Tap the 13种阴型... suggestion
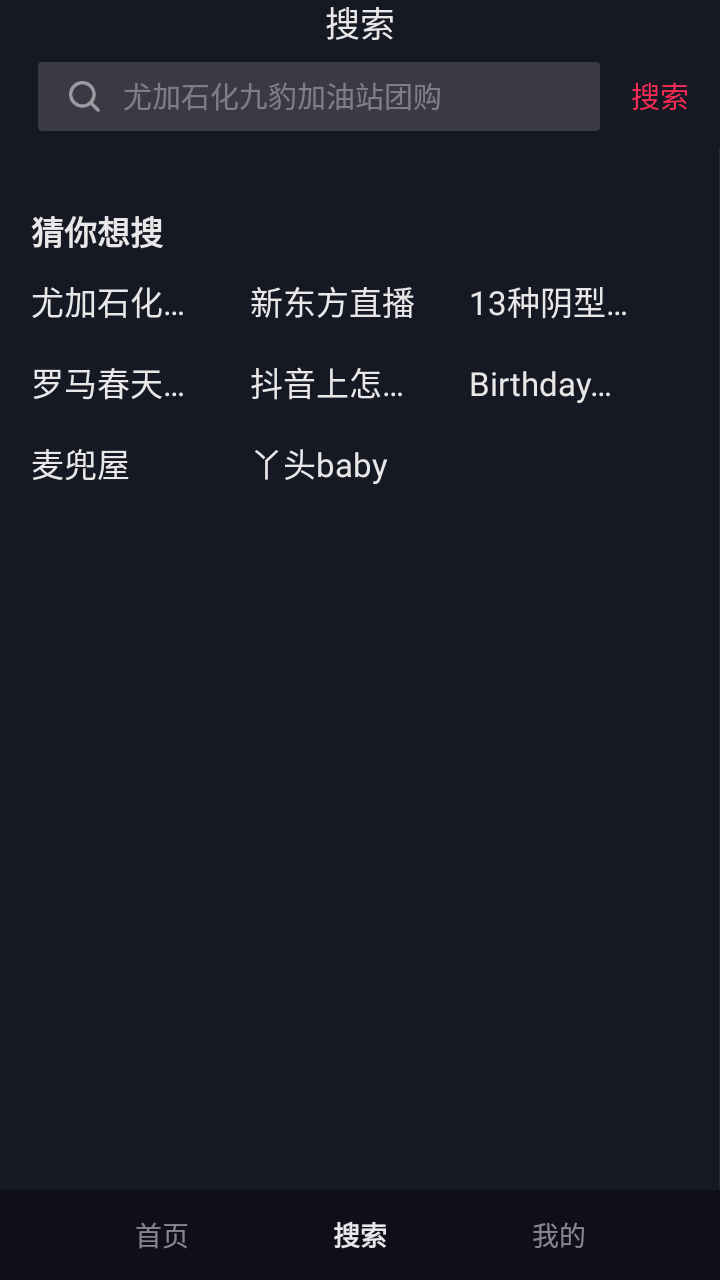This screenshot has width=720, height=1280. point(548,304)
